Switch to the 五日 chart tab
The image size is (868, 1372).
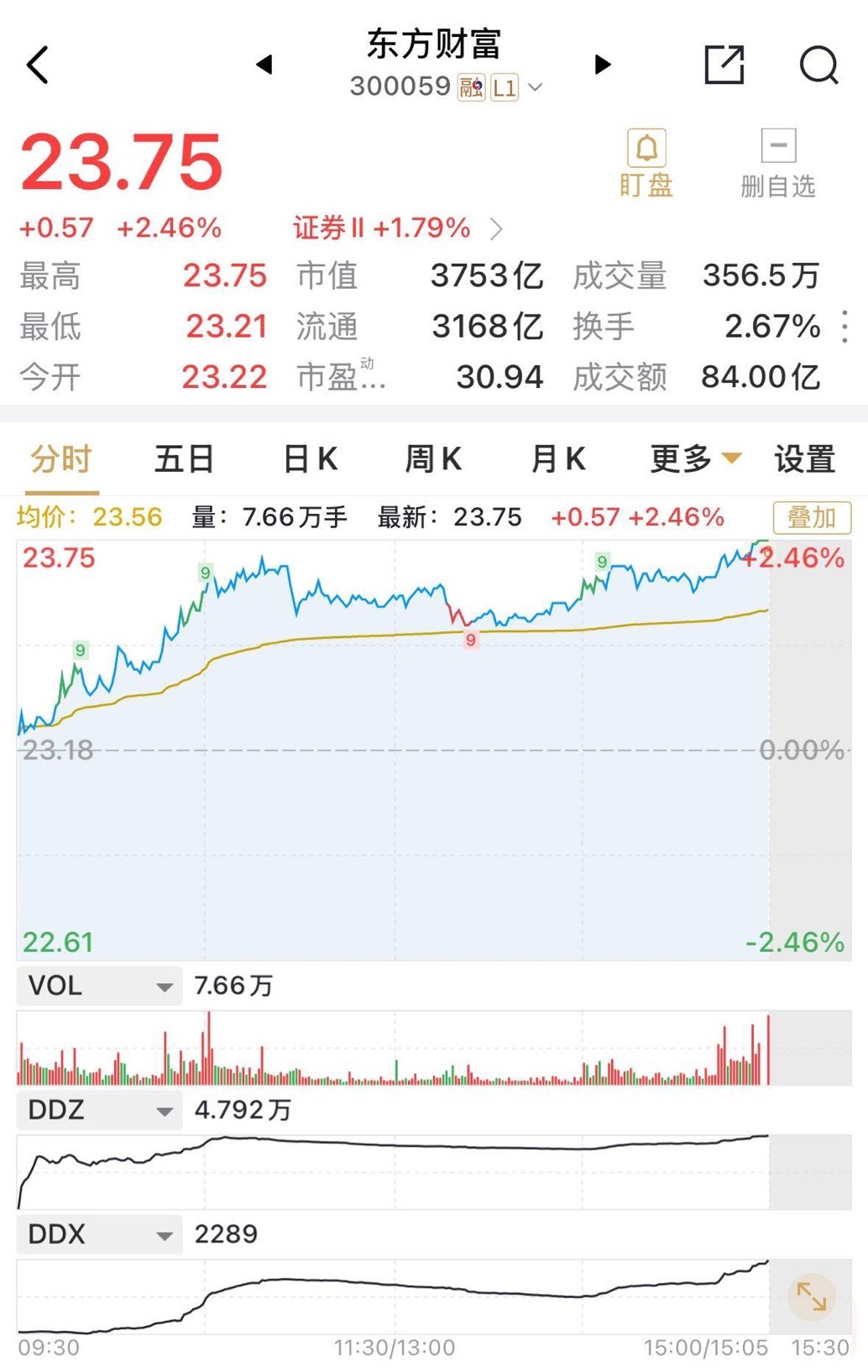[184, 459]
